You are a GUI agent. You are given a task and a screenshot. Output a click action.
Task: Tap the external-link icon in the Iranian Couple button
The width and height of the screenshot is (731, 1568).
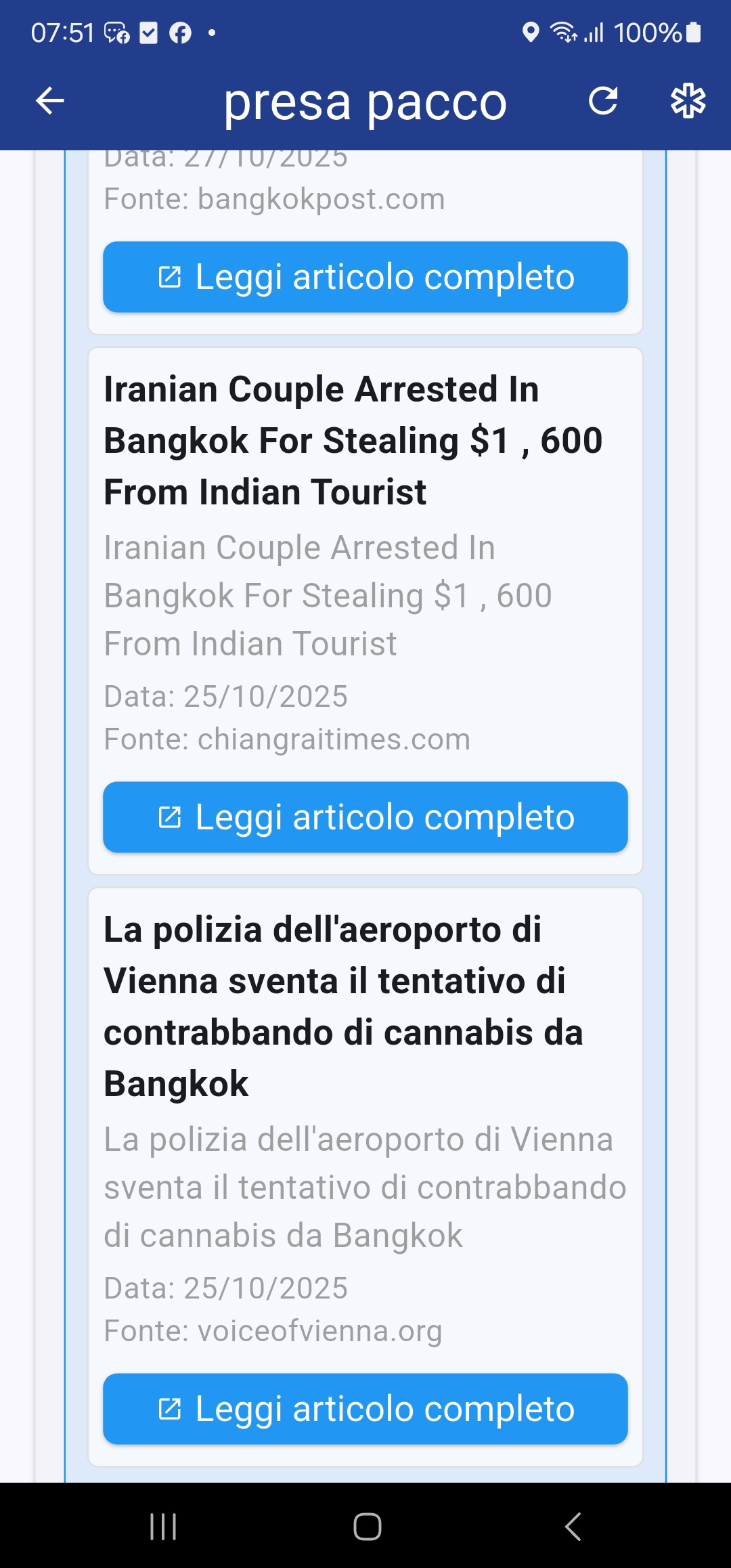(x=171, y=816)
